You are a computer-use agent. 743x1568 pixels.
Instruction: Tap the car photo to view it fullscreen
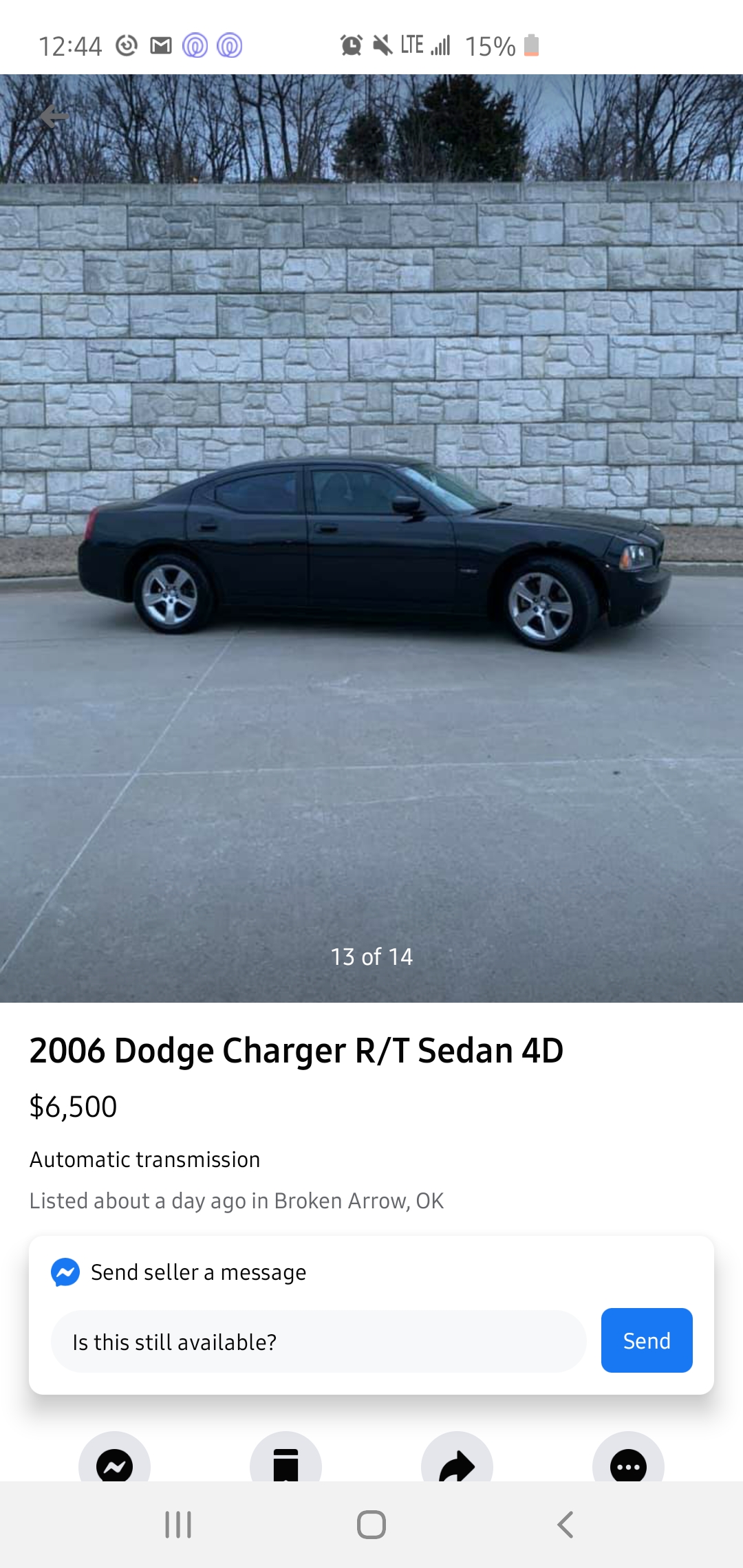tap(371, 550)
